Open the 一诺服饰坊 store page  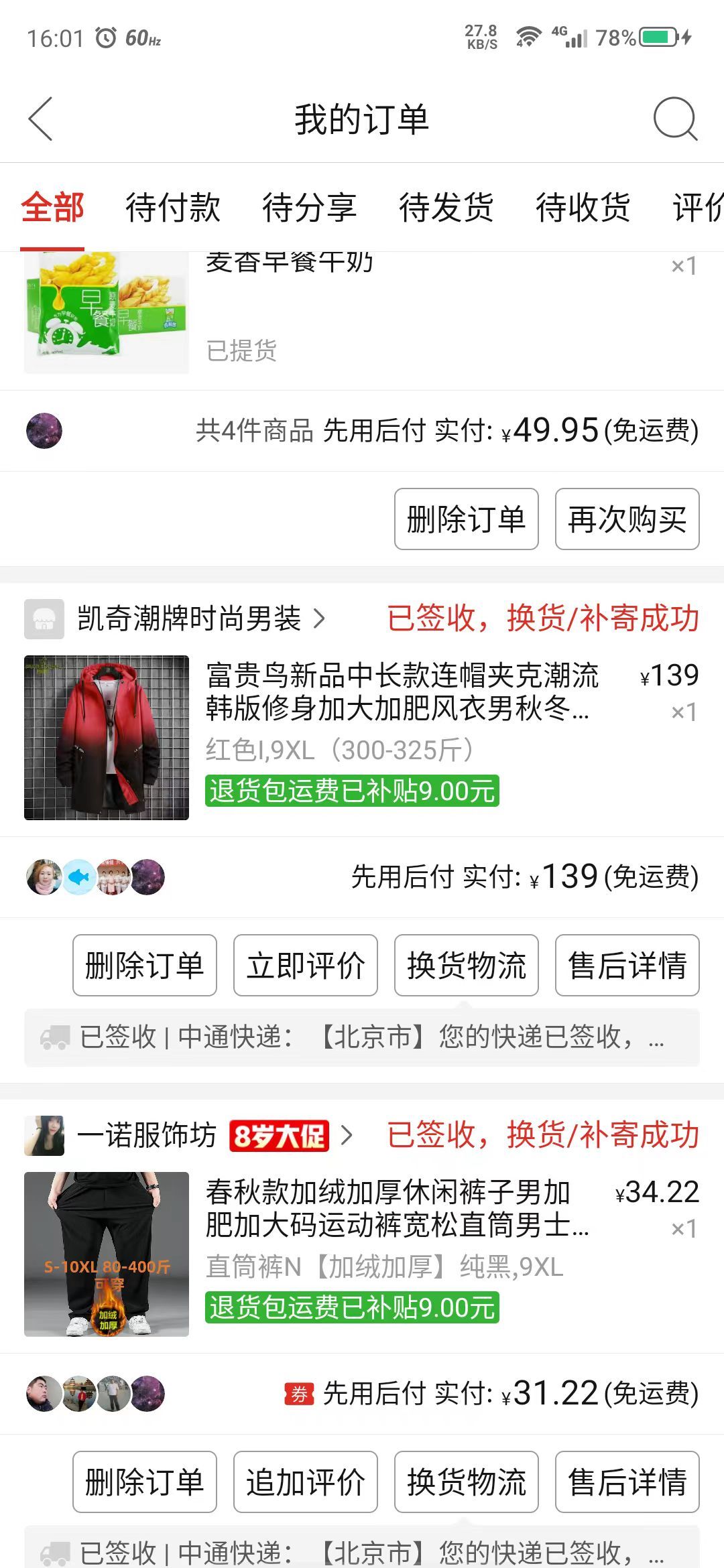point(147,1135)
